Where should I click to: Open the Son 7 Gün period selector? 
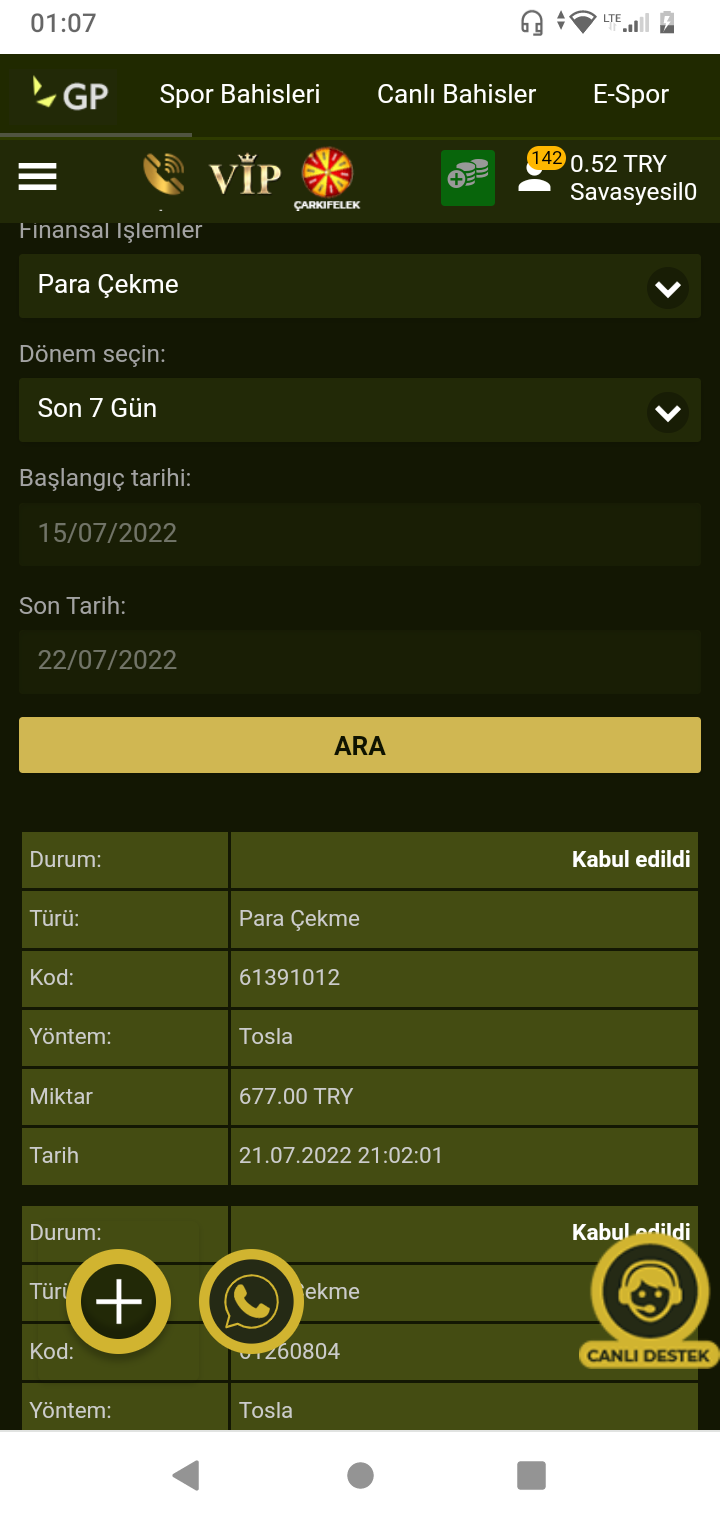pyautogui.click(x=360, y=408)
